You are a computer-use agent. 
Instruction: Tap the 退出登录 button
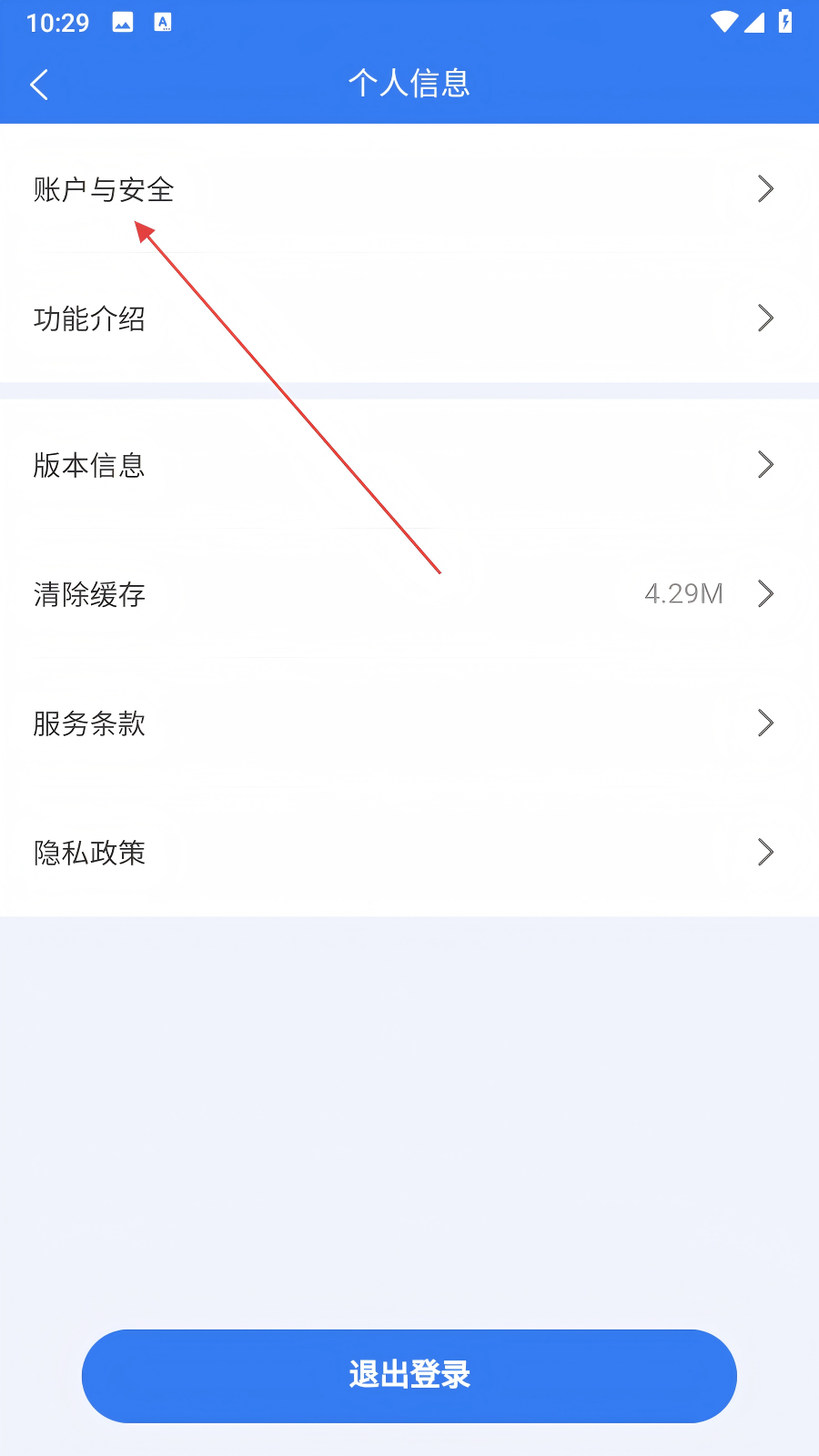(409, 1375)
